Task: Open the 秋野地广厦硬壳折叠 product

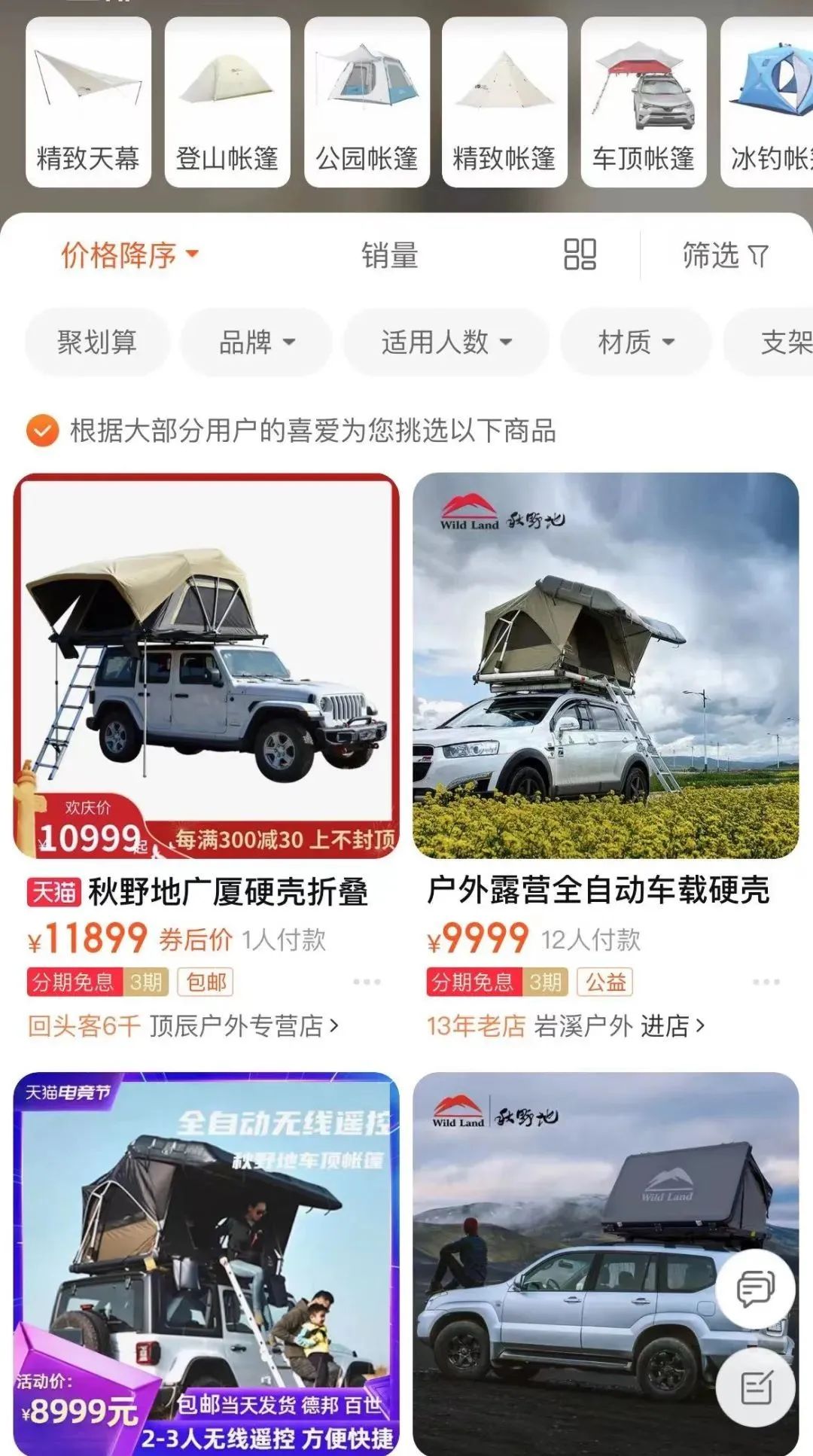Action: coord(206,666)
